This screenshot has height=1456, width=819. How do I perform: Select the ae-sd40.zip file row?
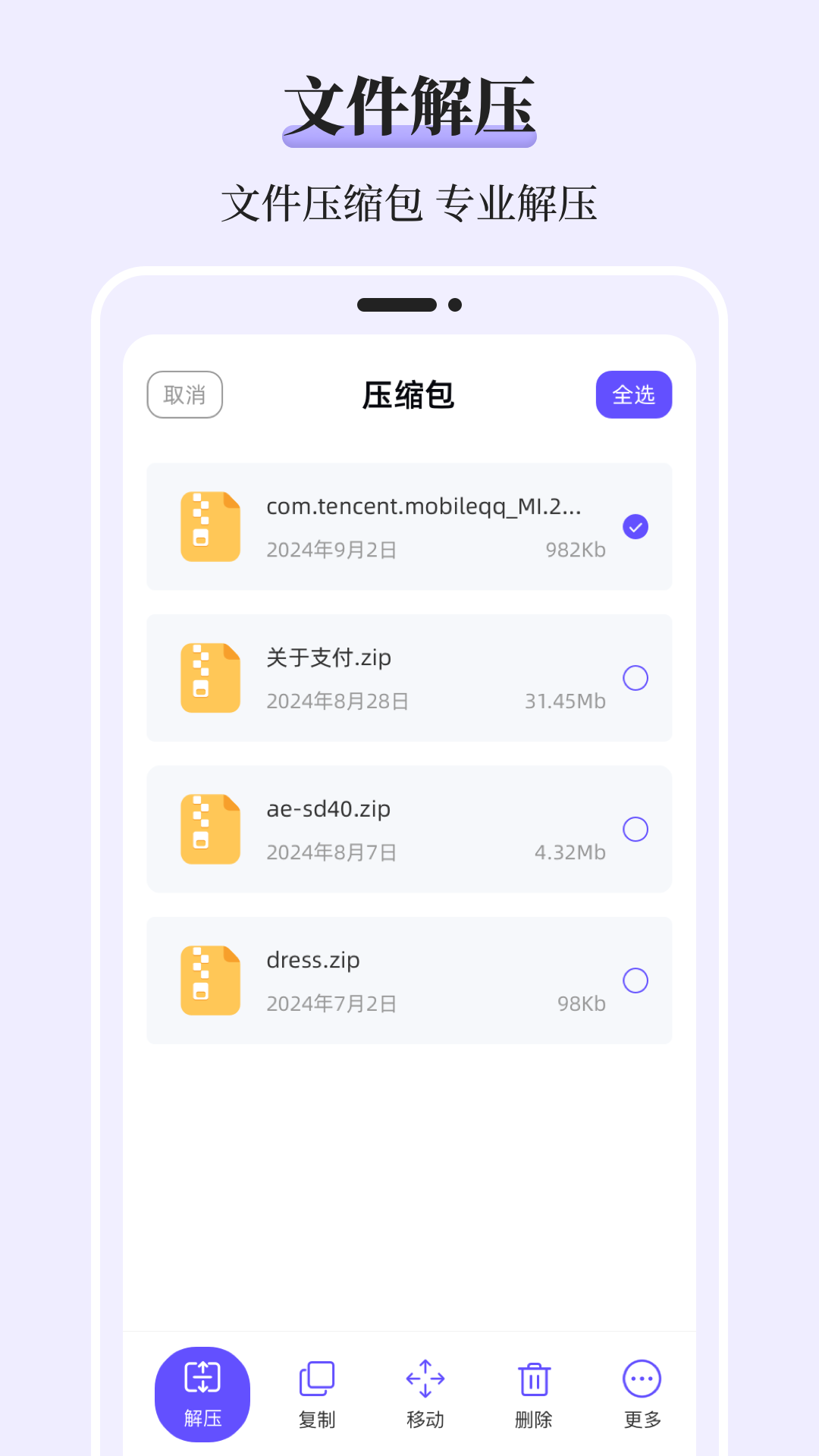coord(409,829)
